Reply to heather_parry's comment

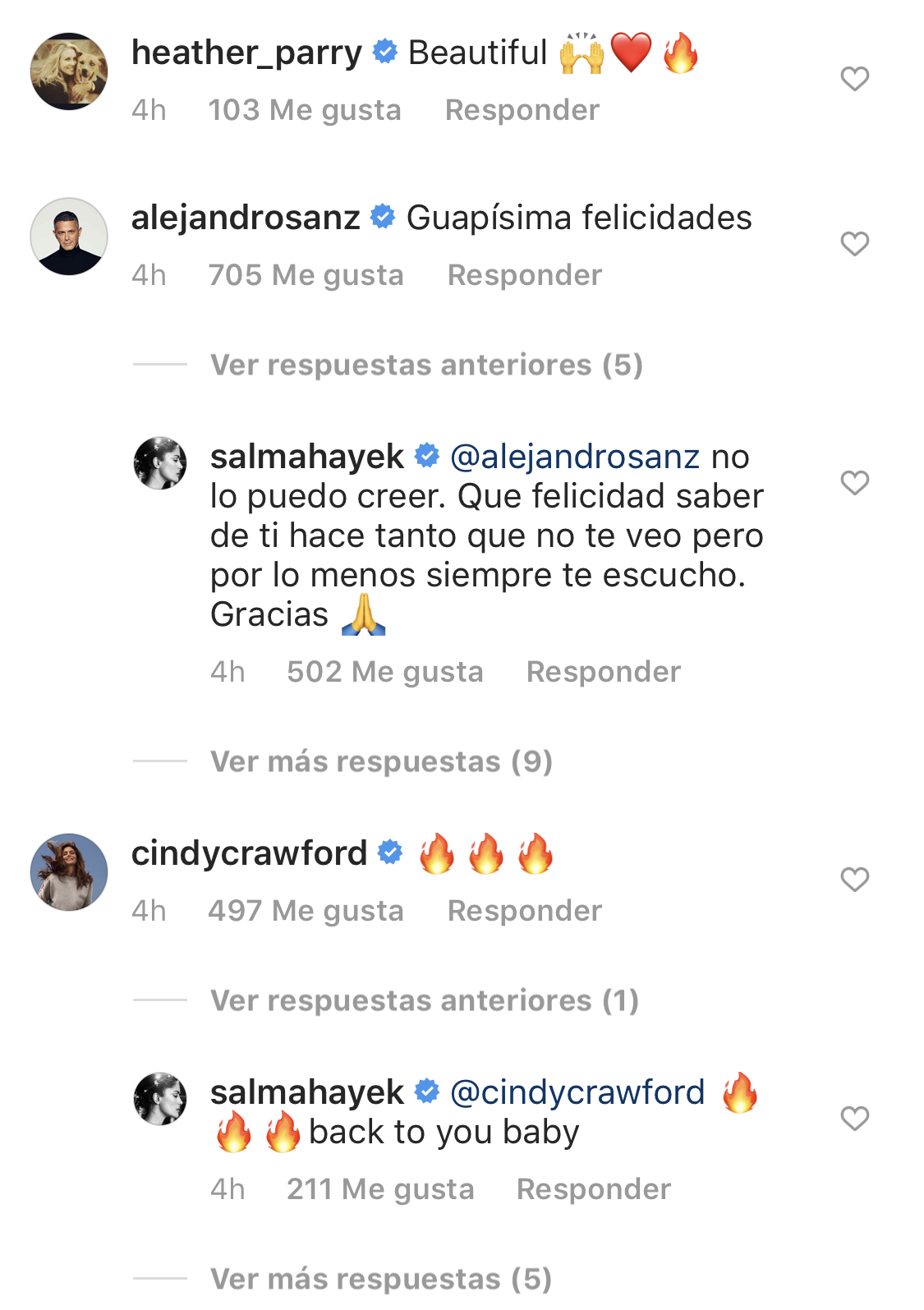pos(522,110)
